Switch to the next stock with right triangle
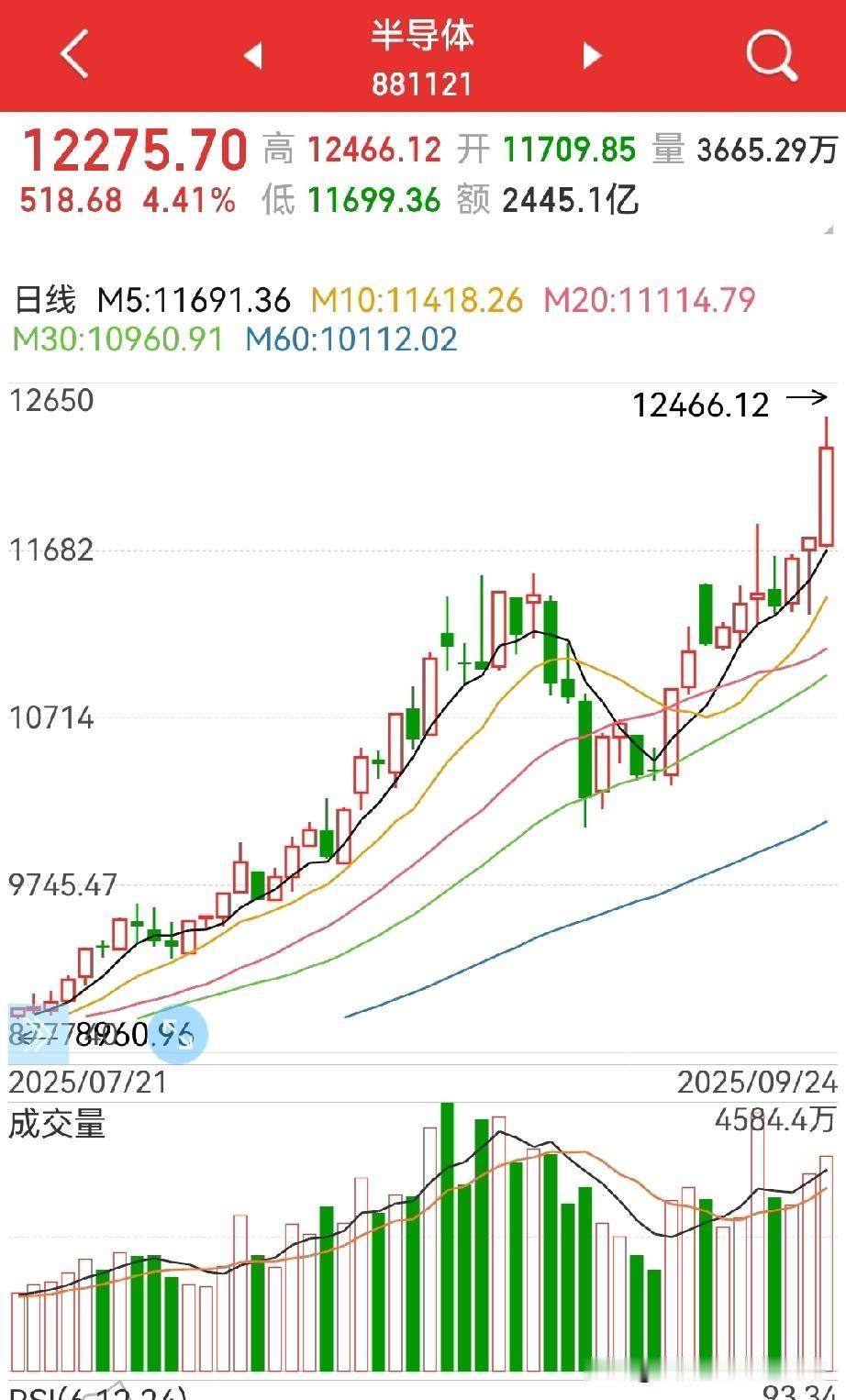This screenshot has width=846, height=1400. point(593,56)
